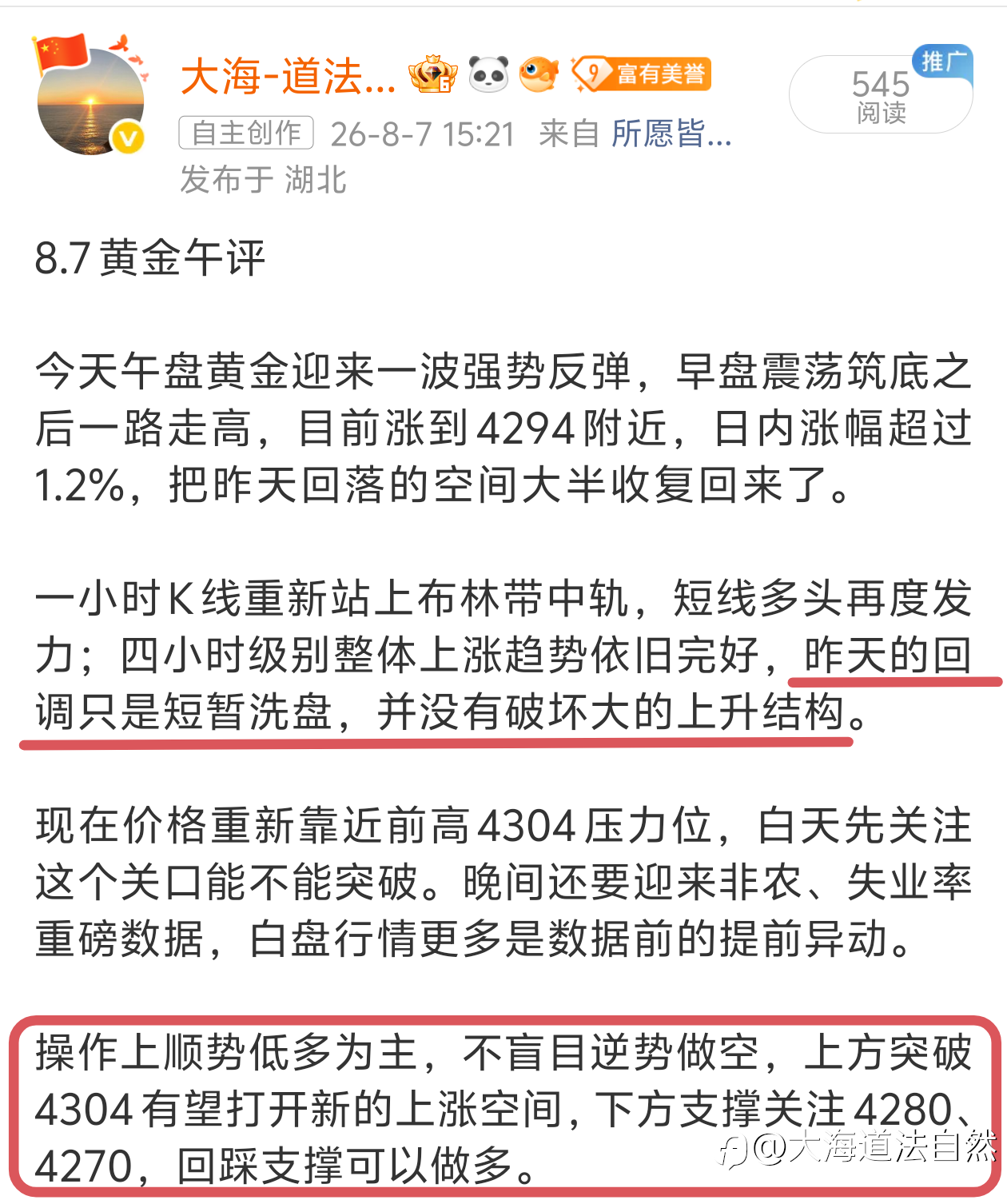Open the profile picture of 大海-道法
Screen dimensions: 1007x1204
90,101
